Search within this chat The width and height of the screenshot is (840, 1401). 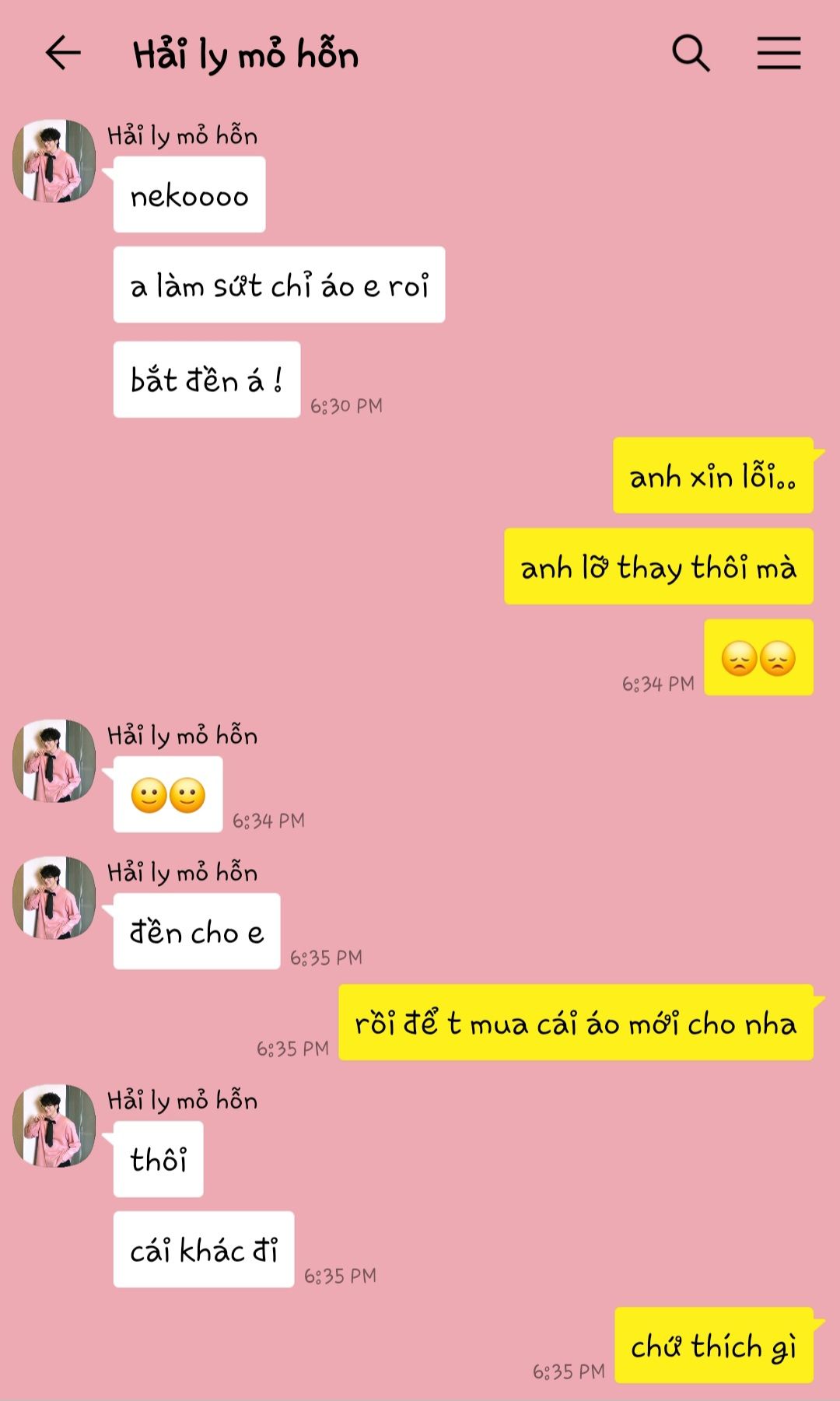(x=691, y=54)
